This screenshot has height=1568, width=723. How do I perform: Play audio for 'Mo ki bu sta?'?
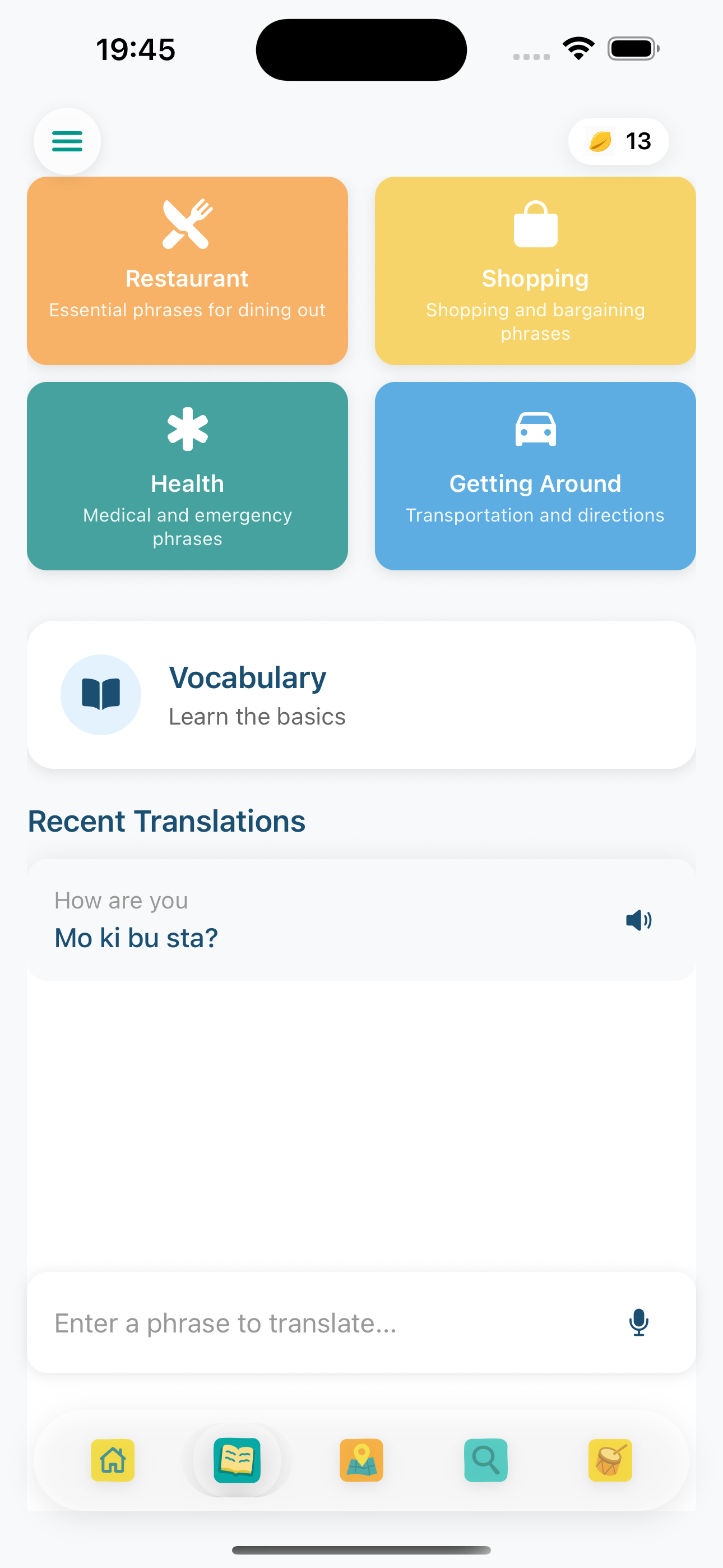click(638, 920)
